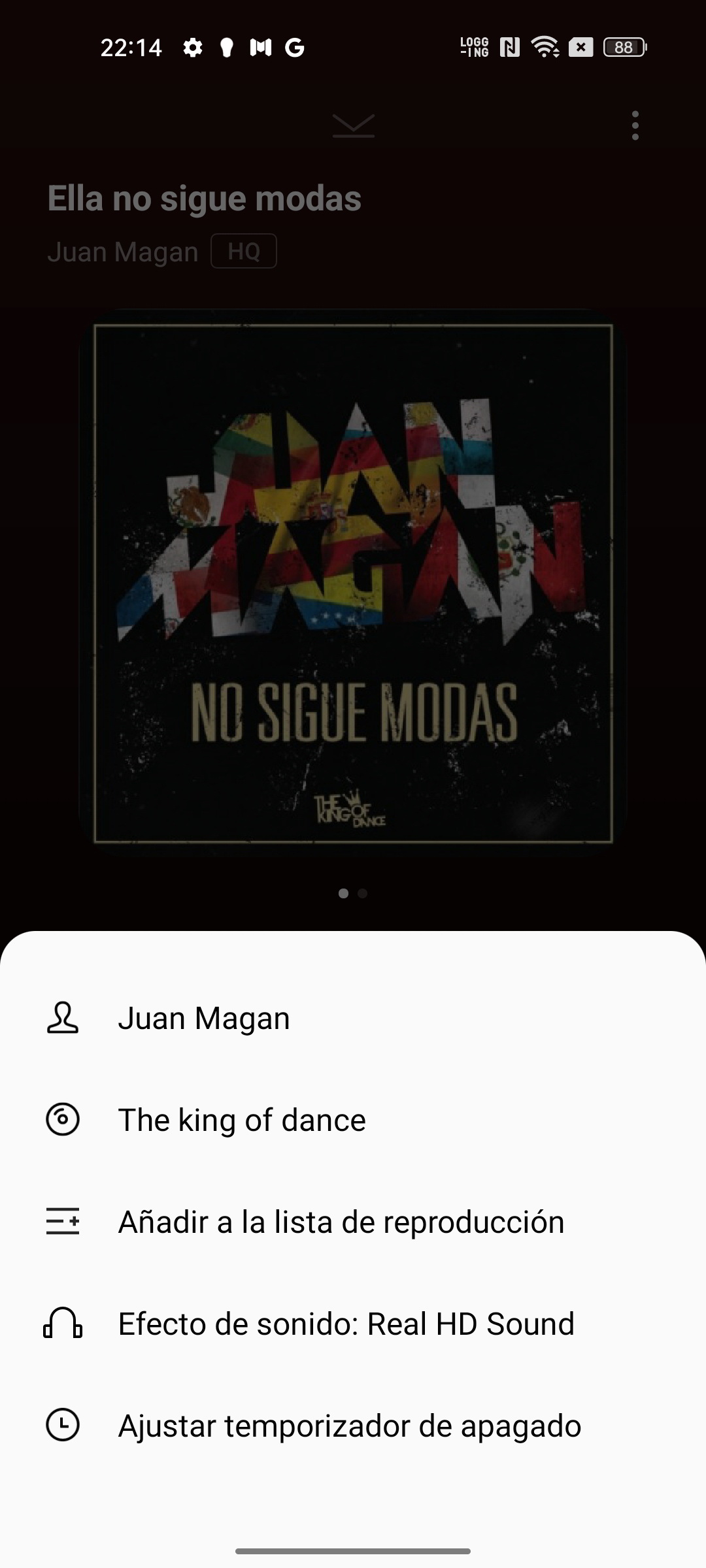Choose Ajustar temporizador de apagado
This screenshot has width=706, height=1568.
click(353, 1426)
